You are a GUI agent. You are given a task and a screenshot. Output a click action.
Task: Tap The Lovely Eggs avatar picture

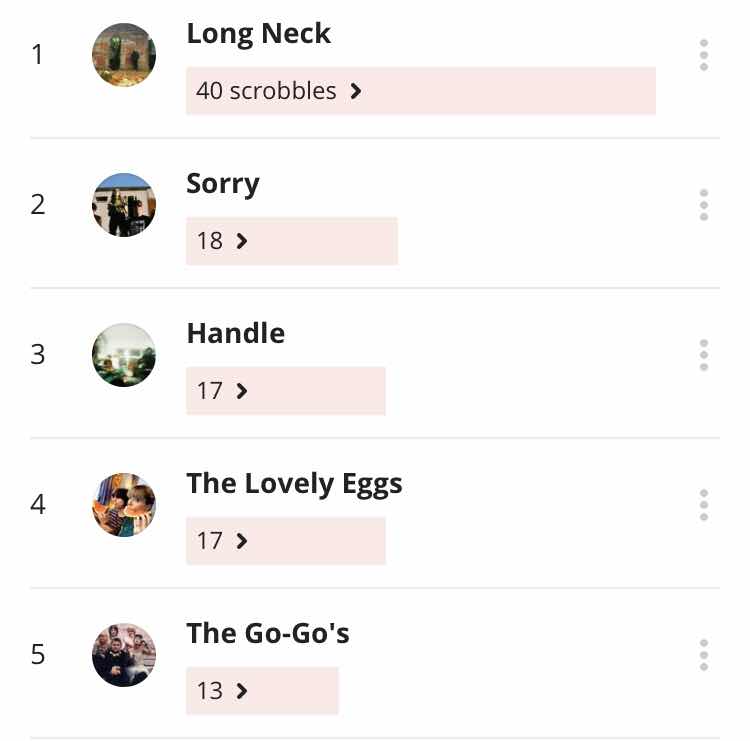(x=124, y=505)
